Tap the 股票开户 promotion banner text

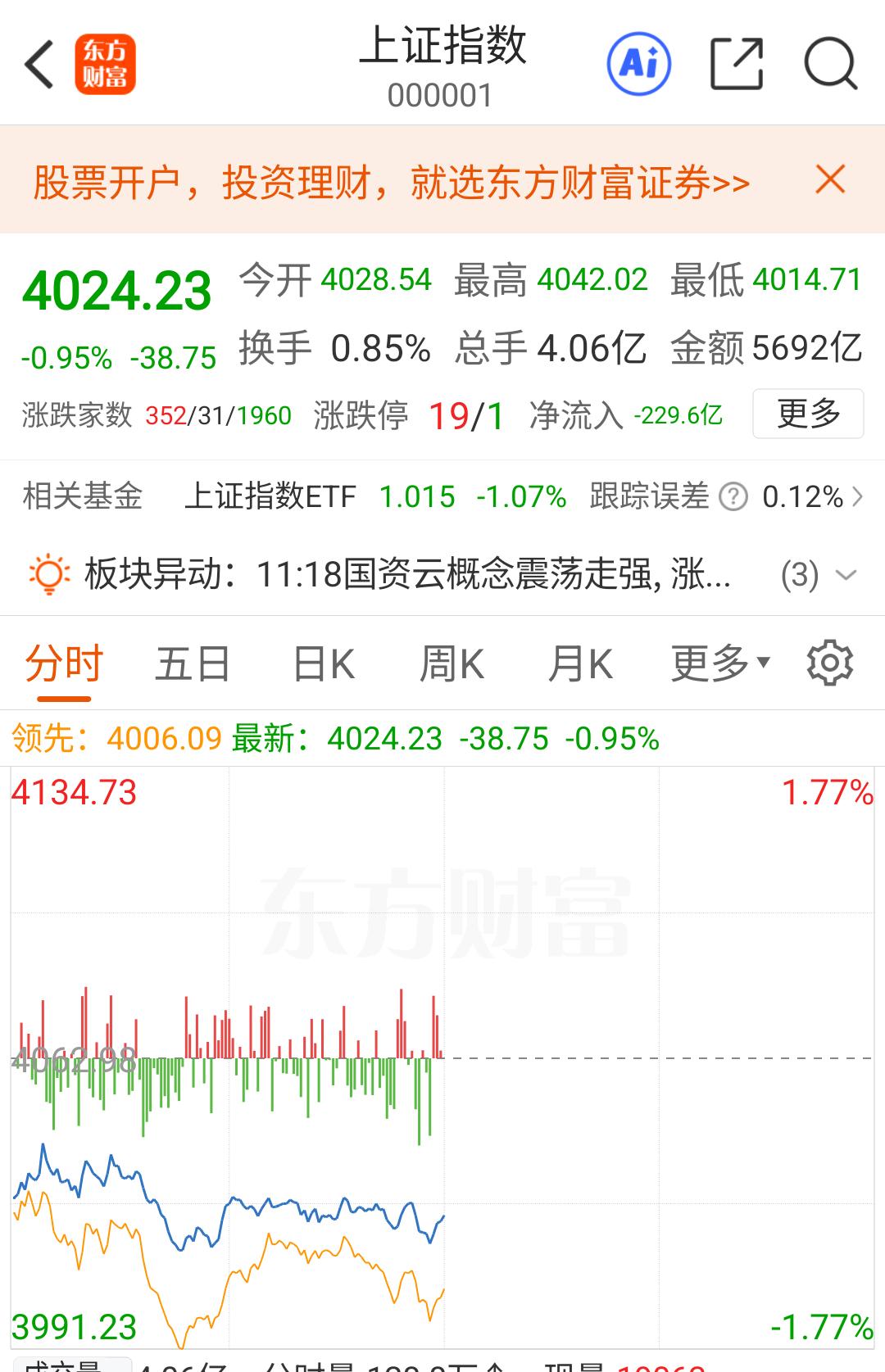point(389,182)
